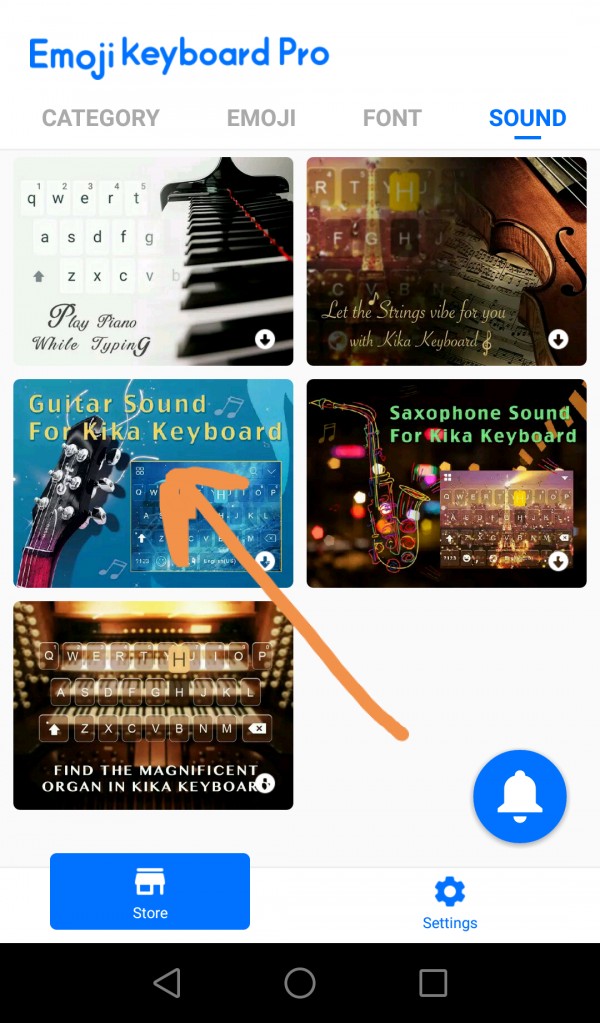Open Guitar Sound For Kika Keyboard

click(153, 483)
